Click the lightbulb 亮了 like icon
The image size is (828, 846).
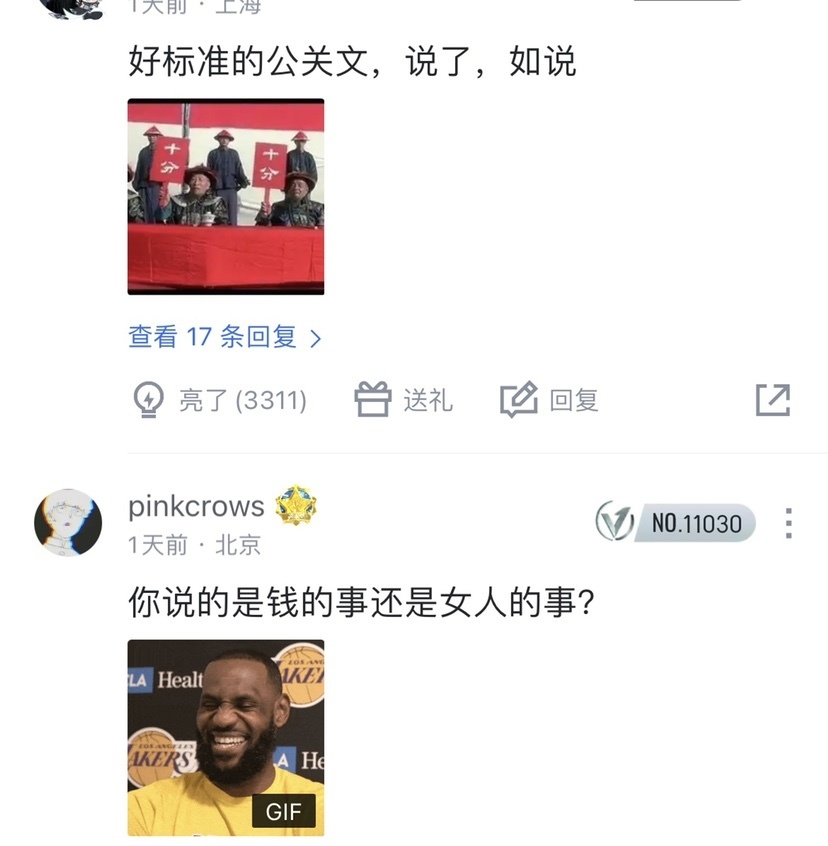148,399
